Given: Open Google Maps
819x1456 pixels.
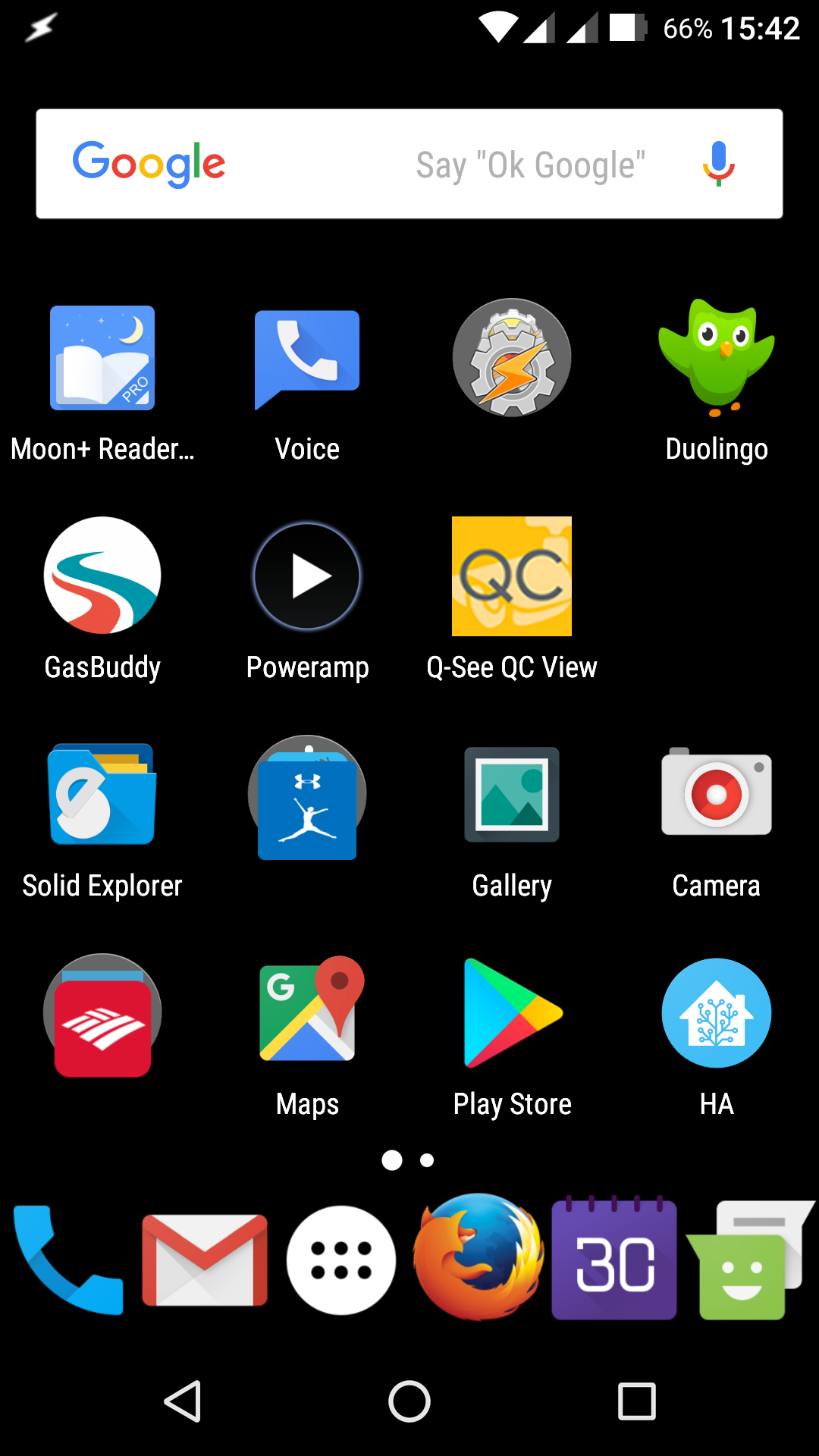Looking at the screenshot, I should tap(307, 1013).
